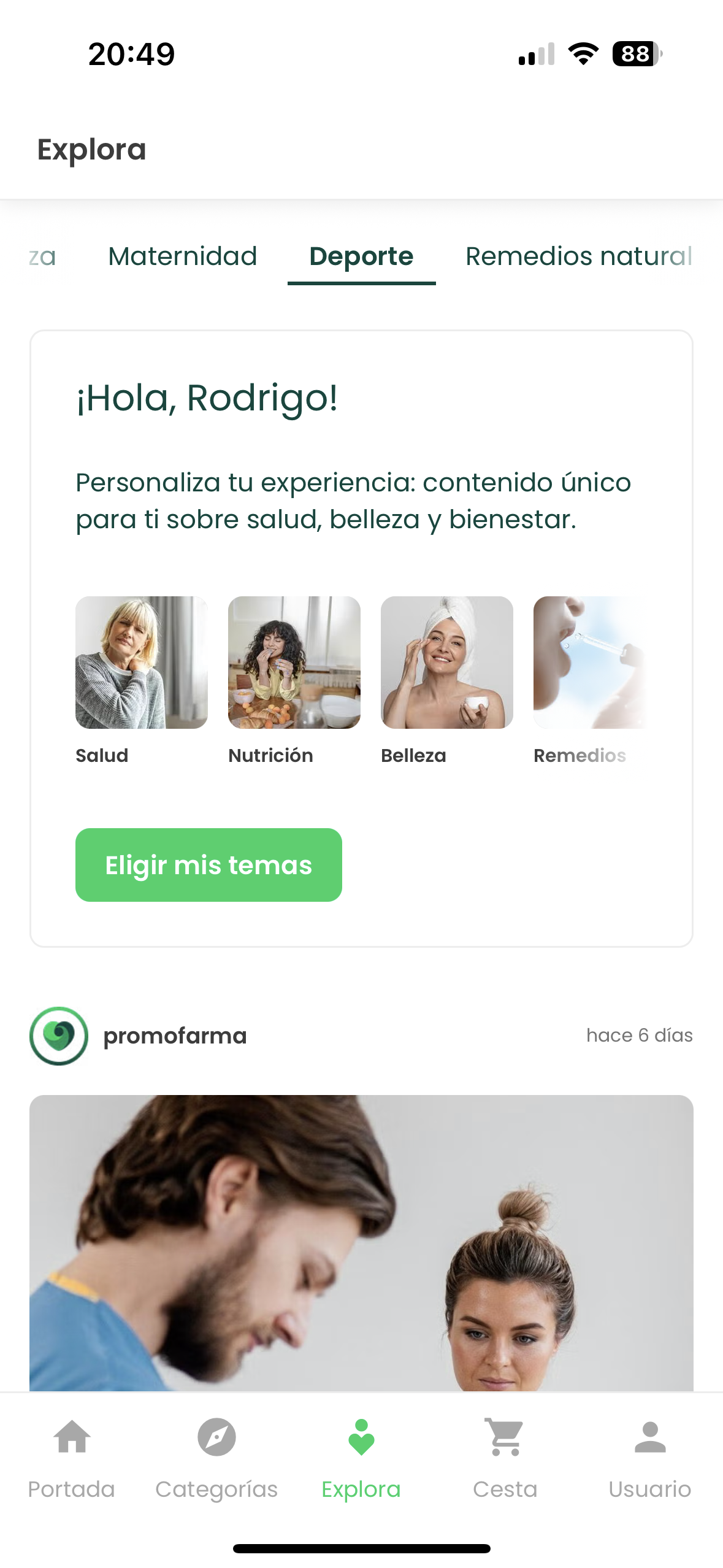Tap the Eligir mis temas button
This screenshot has height=1568, width=723.
pos(208,865)
